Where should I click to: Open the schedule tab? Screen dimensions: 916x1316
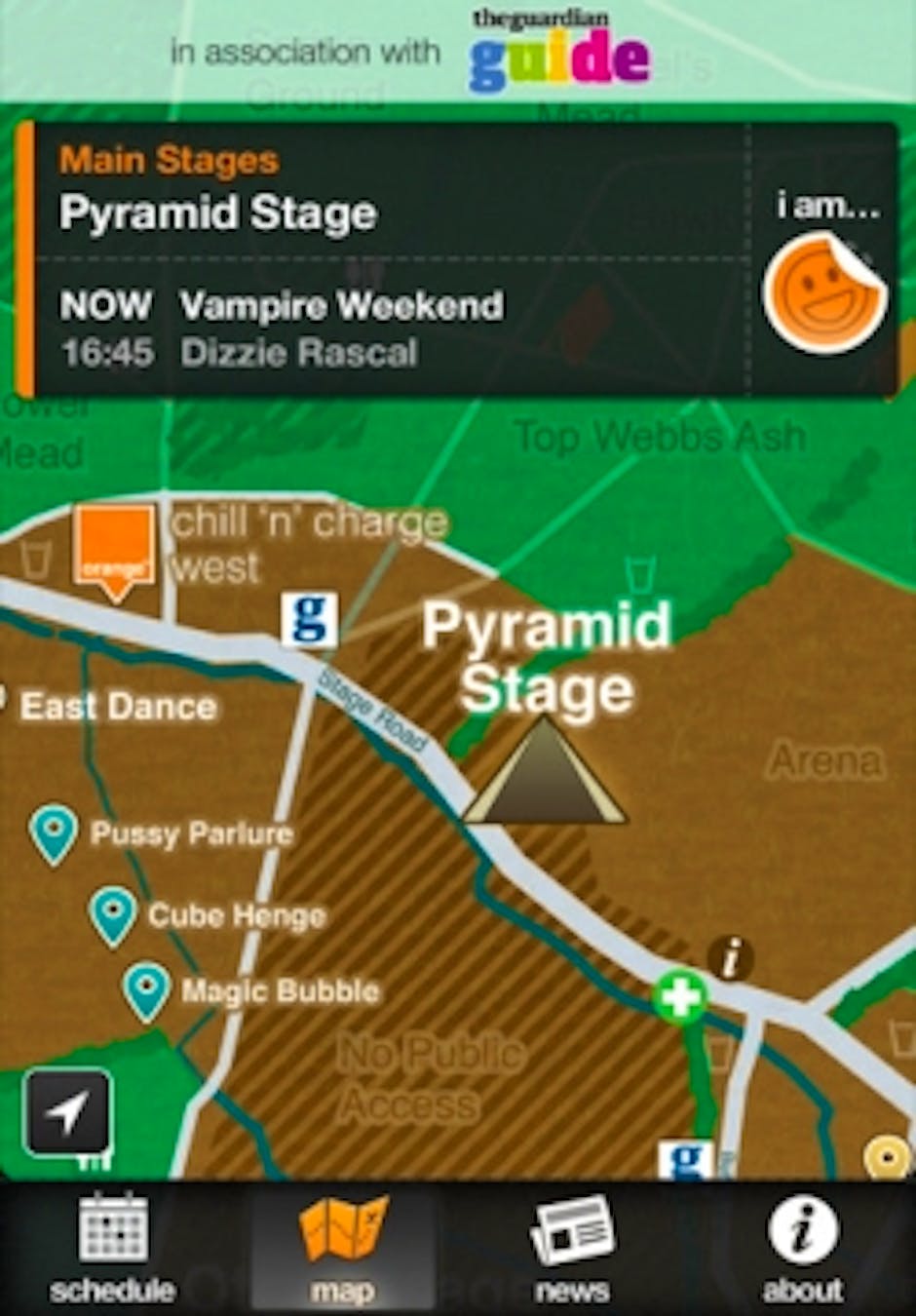point(113,1249)
